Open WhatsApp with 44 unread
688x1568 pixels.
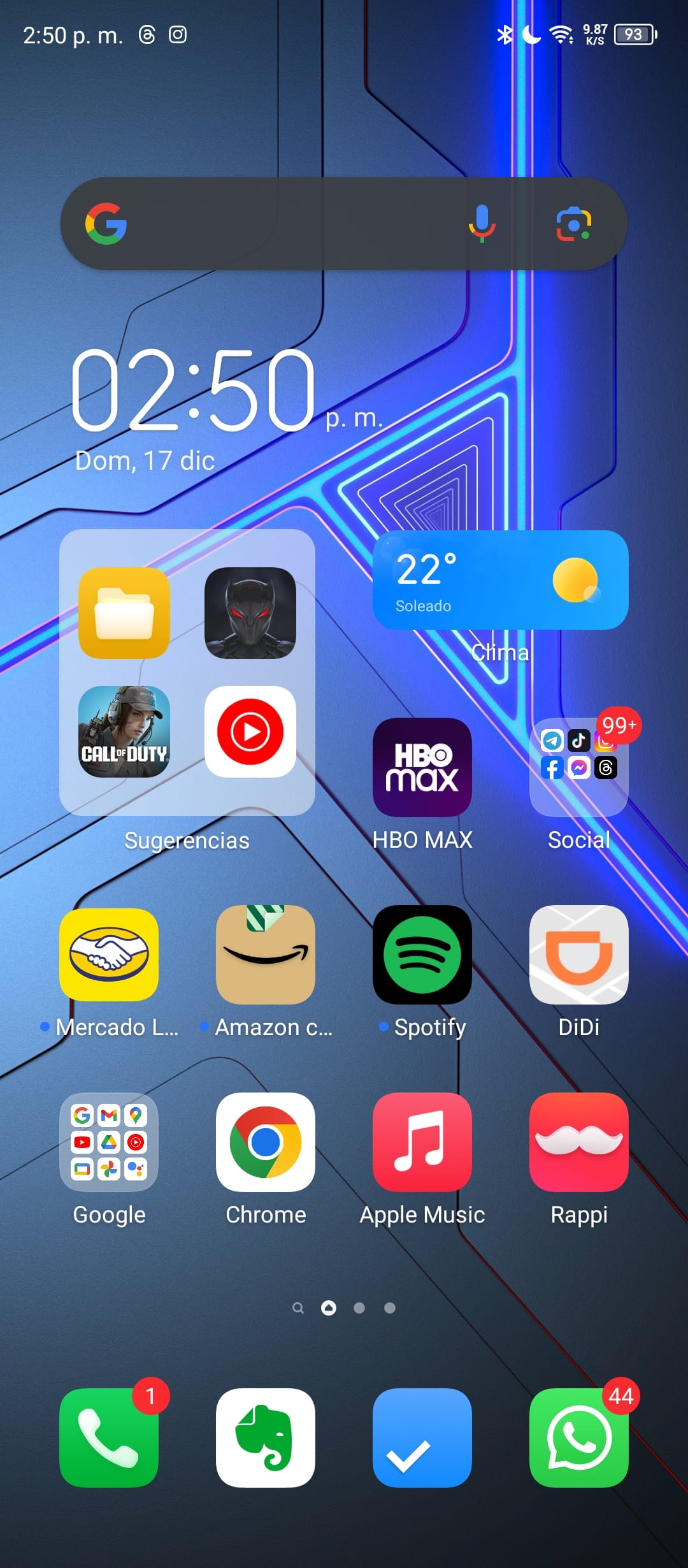click(x=579, y=1438)
